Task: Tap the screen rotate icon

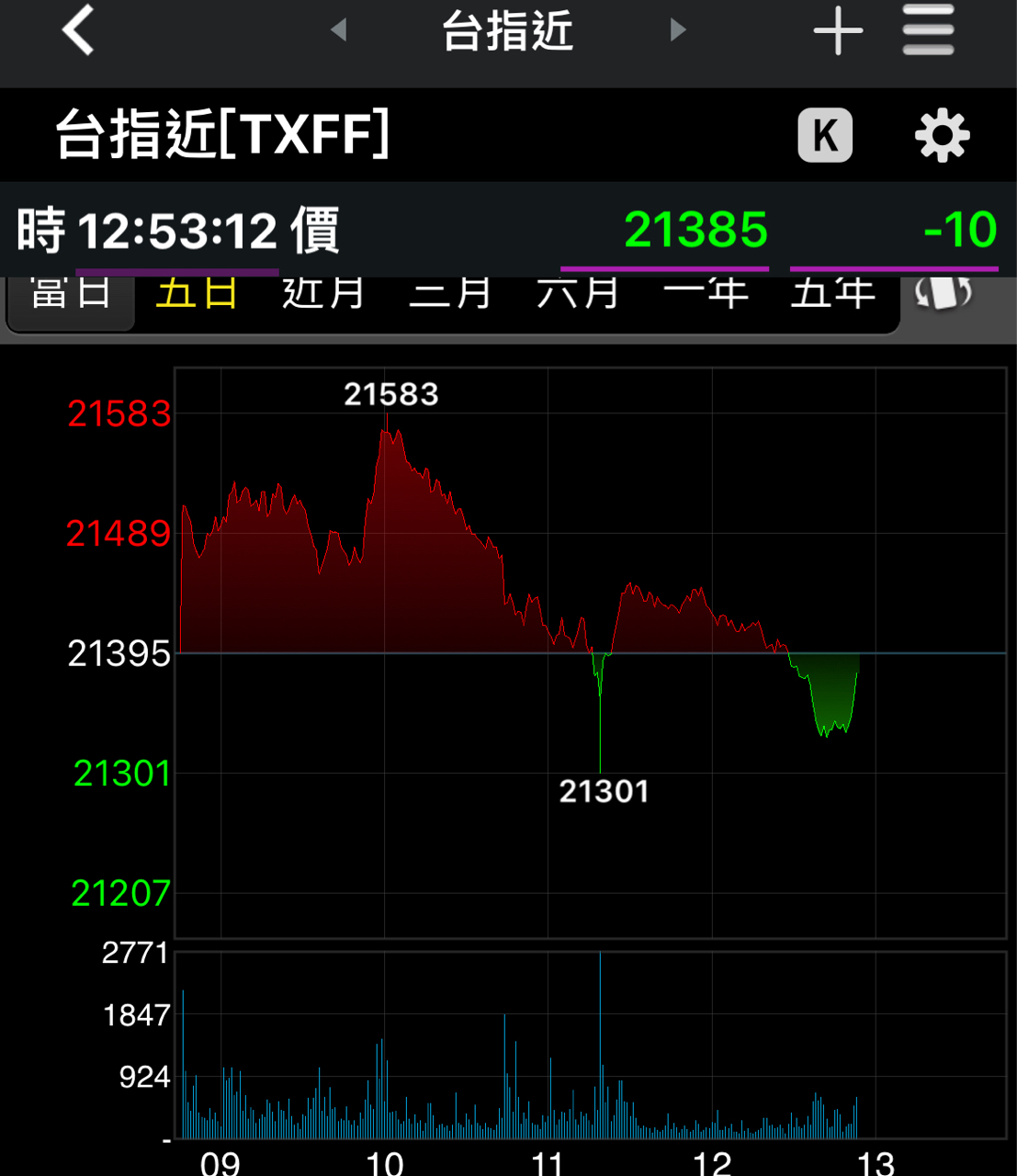Action: pyautogui.click(x=943, y=292)
